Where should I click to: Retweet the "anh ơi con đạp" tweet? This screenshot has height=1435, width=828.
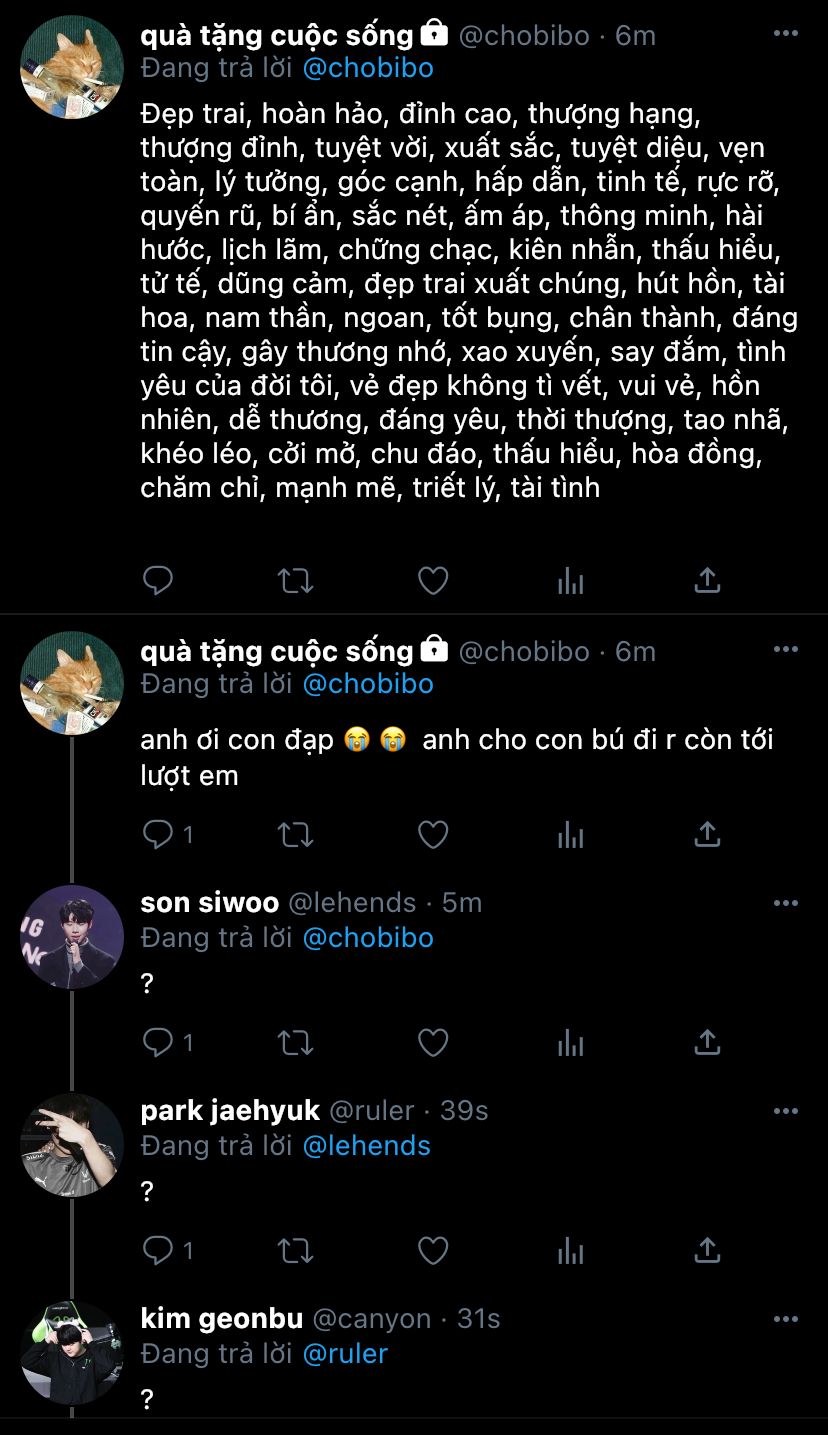tap(295, 834)
